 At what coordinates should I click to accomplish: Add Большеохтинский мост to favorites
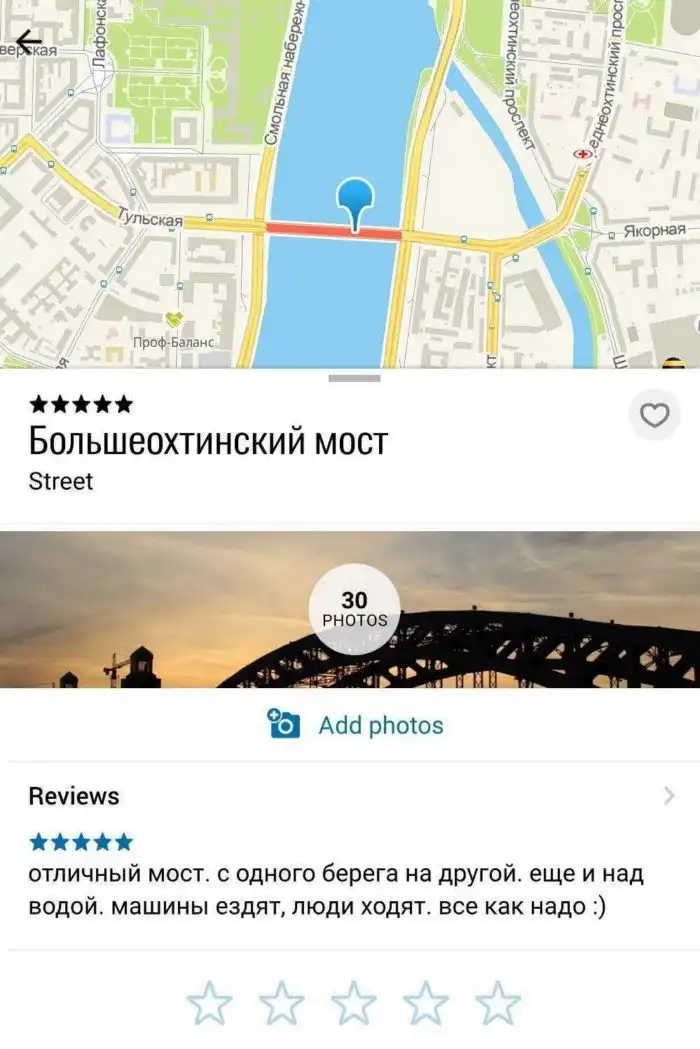[654, 416]
